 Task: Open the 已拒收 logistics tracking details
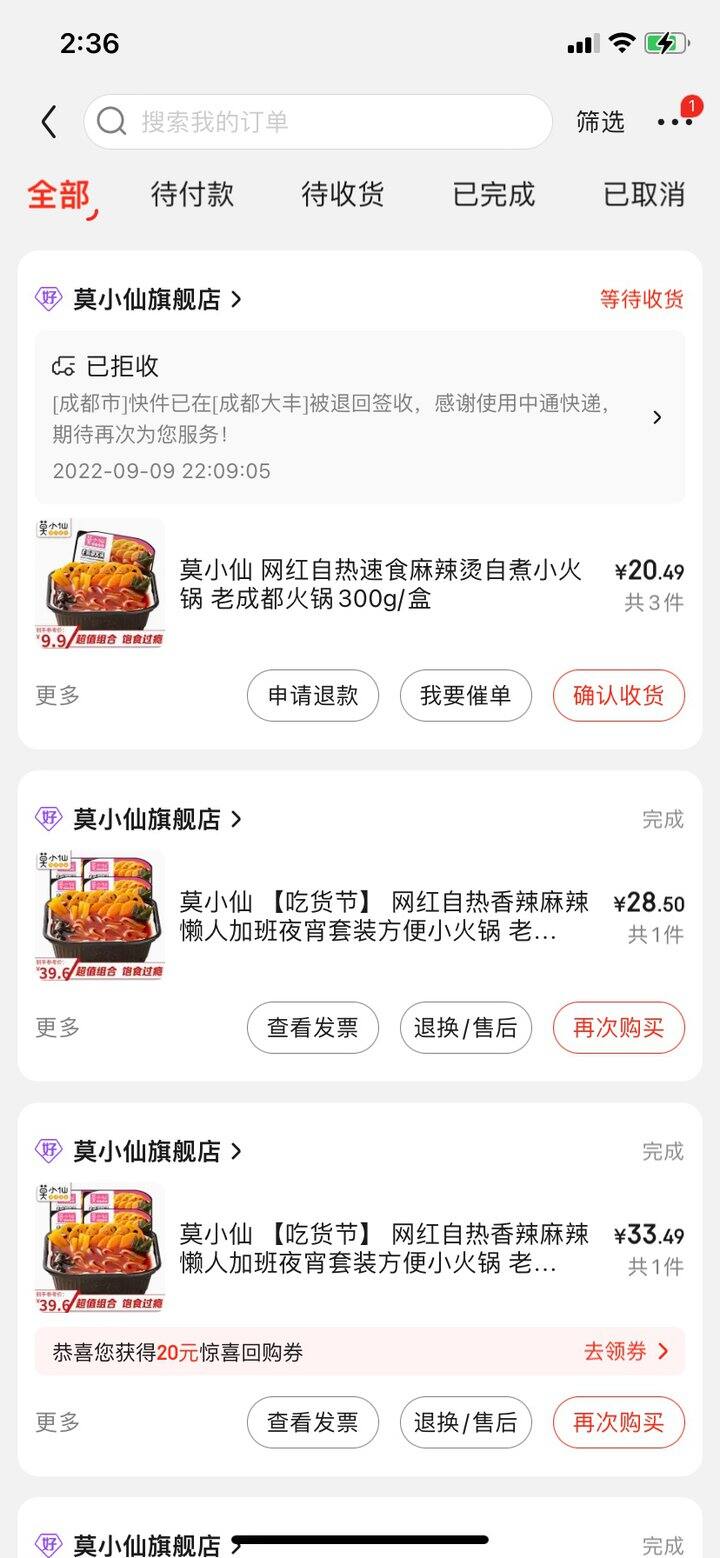coord(360,417)
